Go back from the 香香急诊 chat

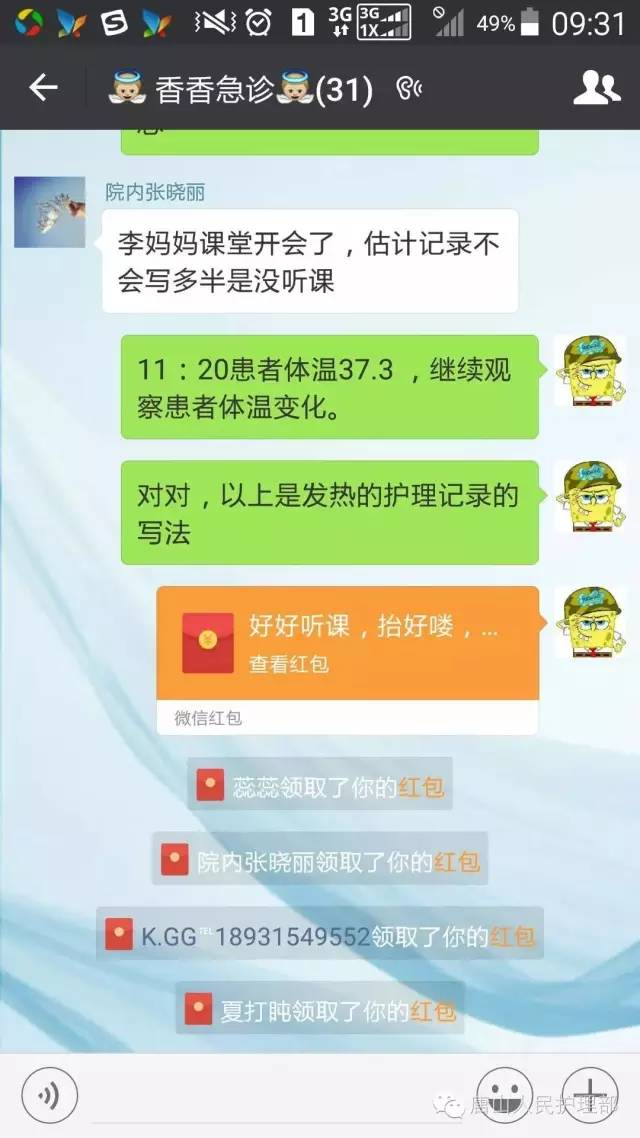(x=43, y=88)
